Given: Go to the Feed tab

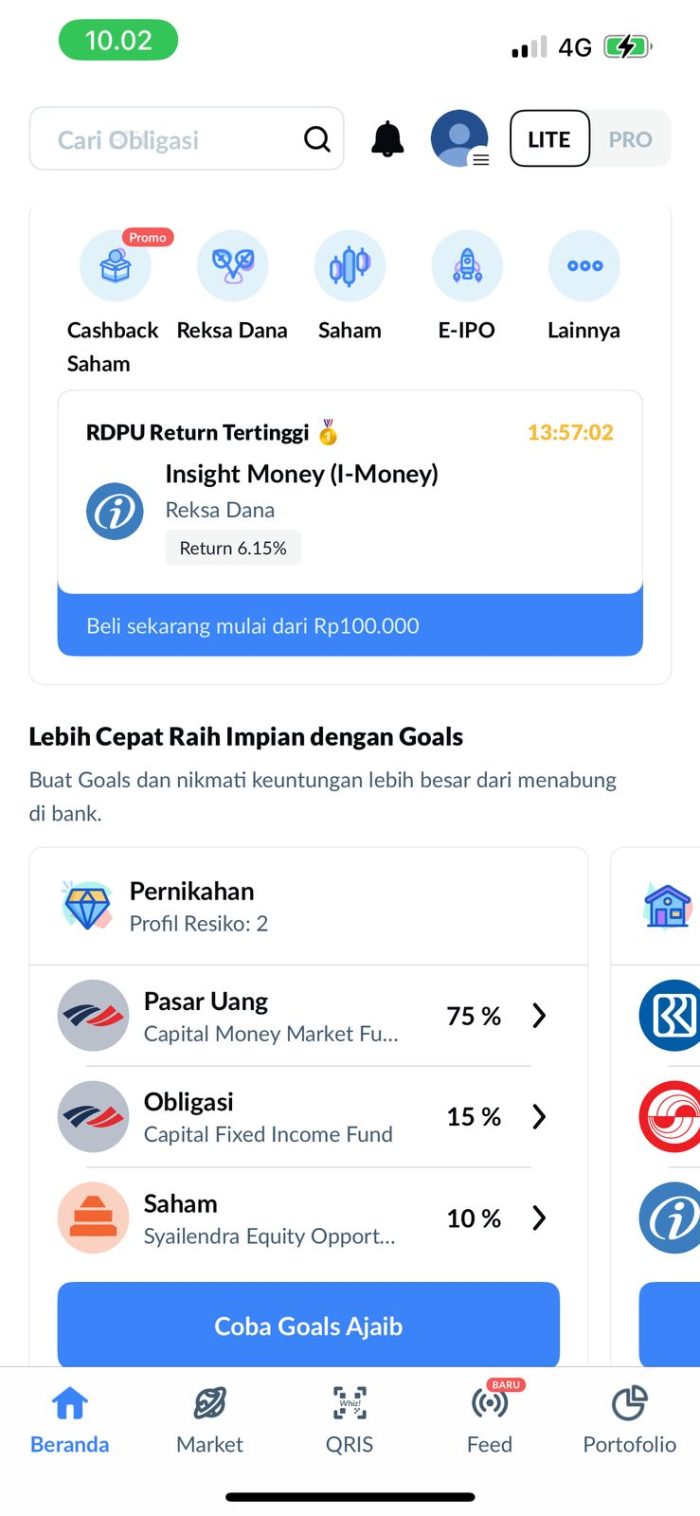Looking at the screenshot, I should 489,1420.
